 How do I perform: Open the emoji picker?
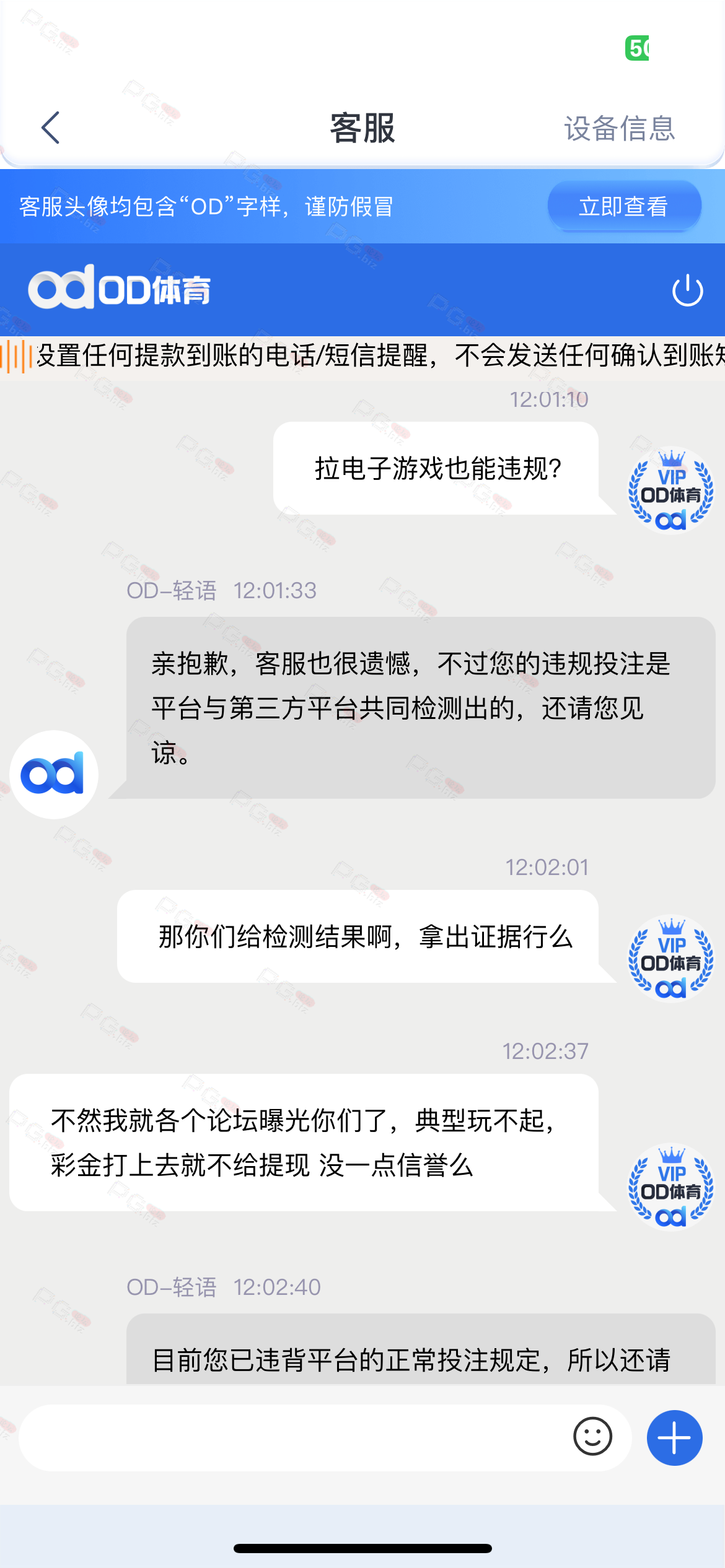click(592, 1437)
